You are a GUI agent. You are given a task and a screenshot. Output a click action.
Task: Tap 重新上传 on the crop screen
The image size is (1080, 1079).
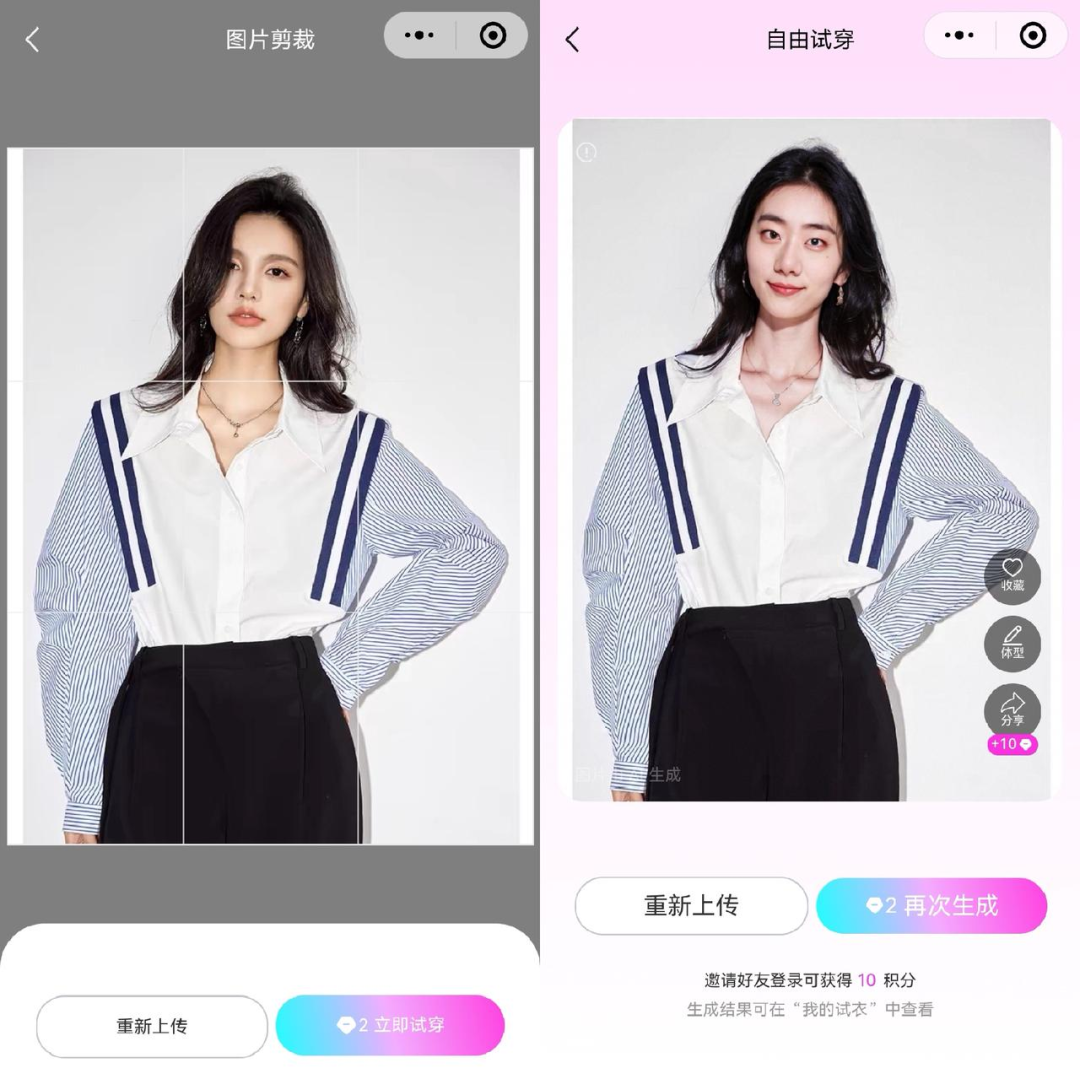[152, 1026]
